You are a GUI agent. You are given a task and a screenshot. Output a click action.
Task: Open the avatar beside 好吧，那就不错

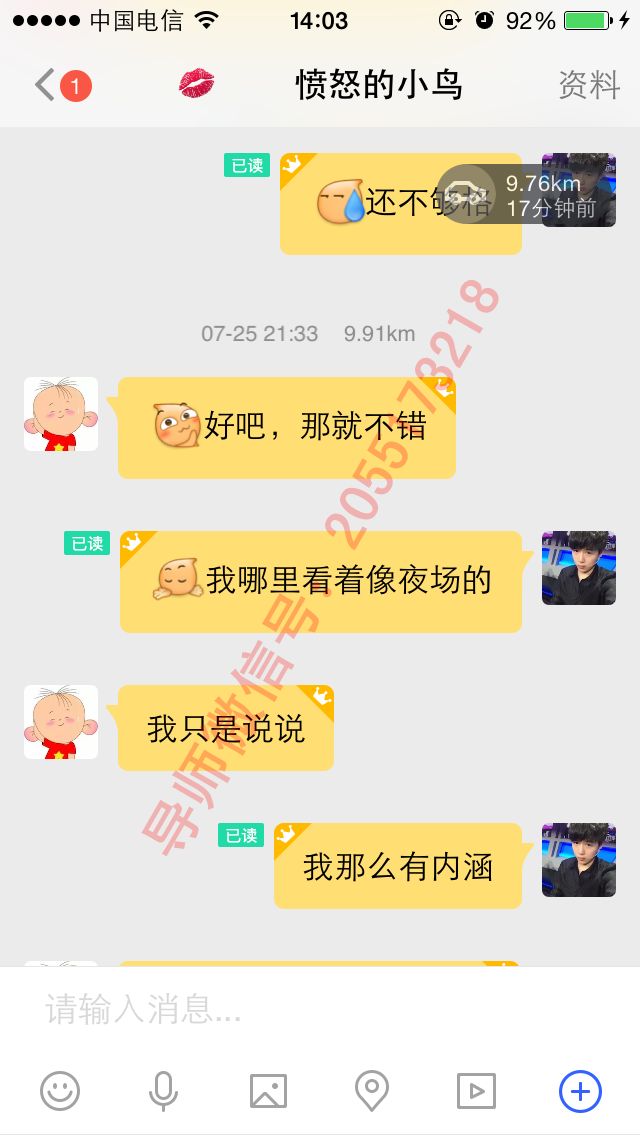tap(61, 414)
